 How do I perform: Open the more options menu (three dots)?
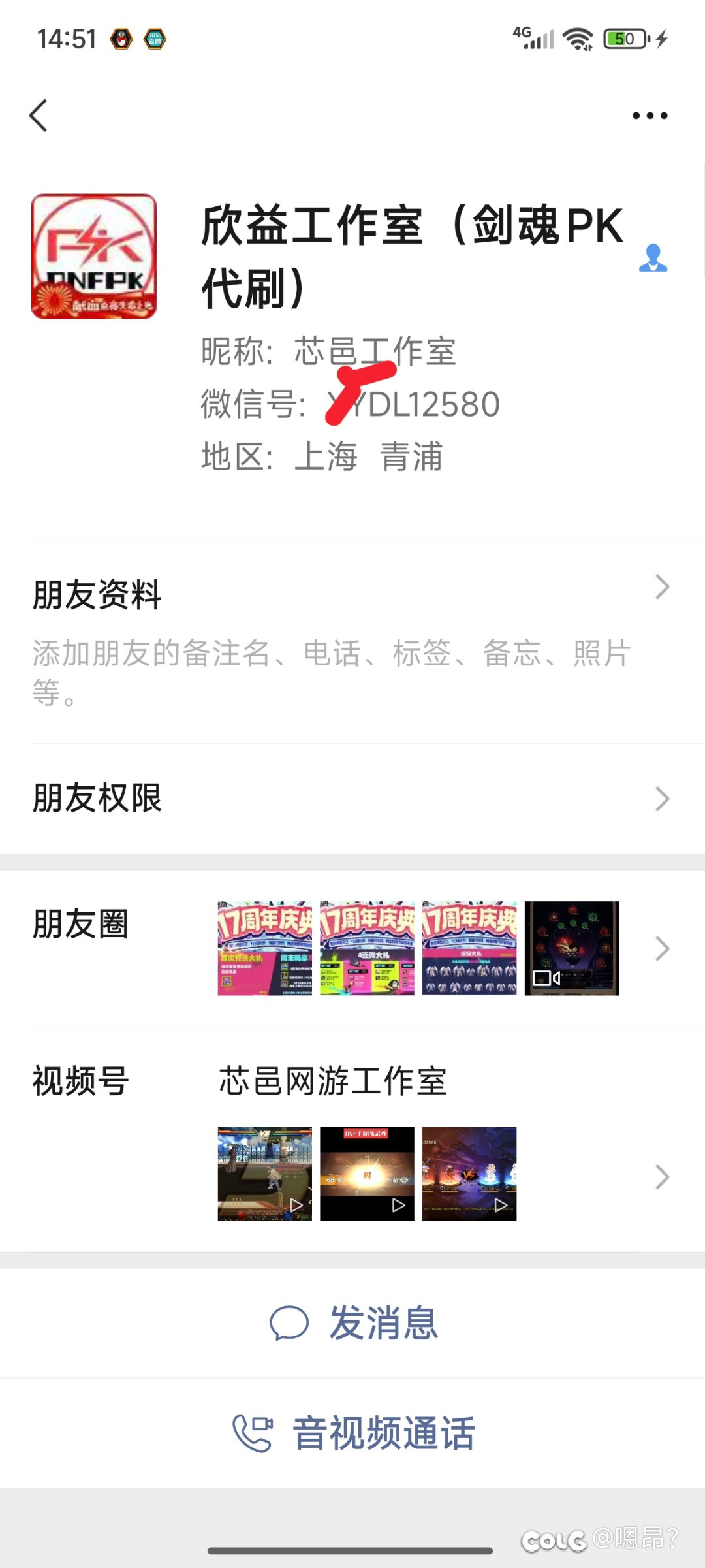click(x=649, y=115)
